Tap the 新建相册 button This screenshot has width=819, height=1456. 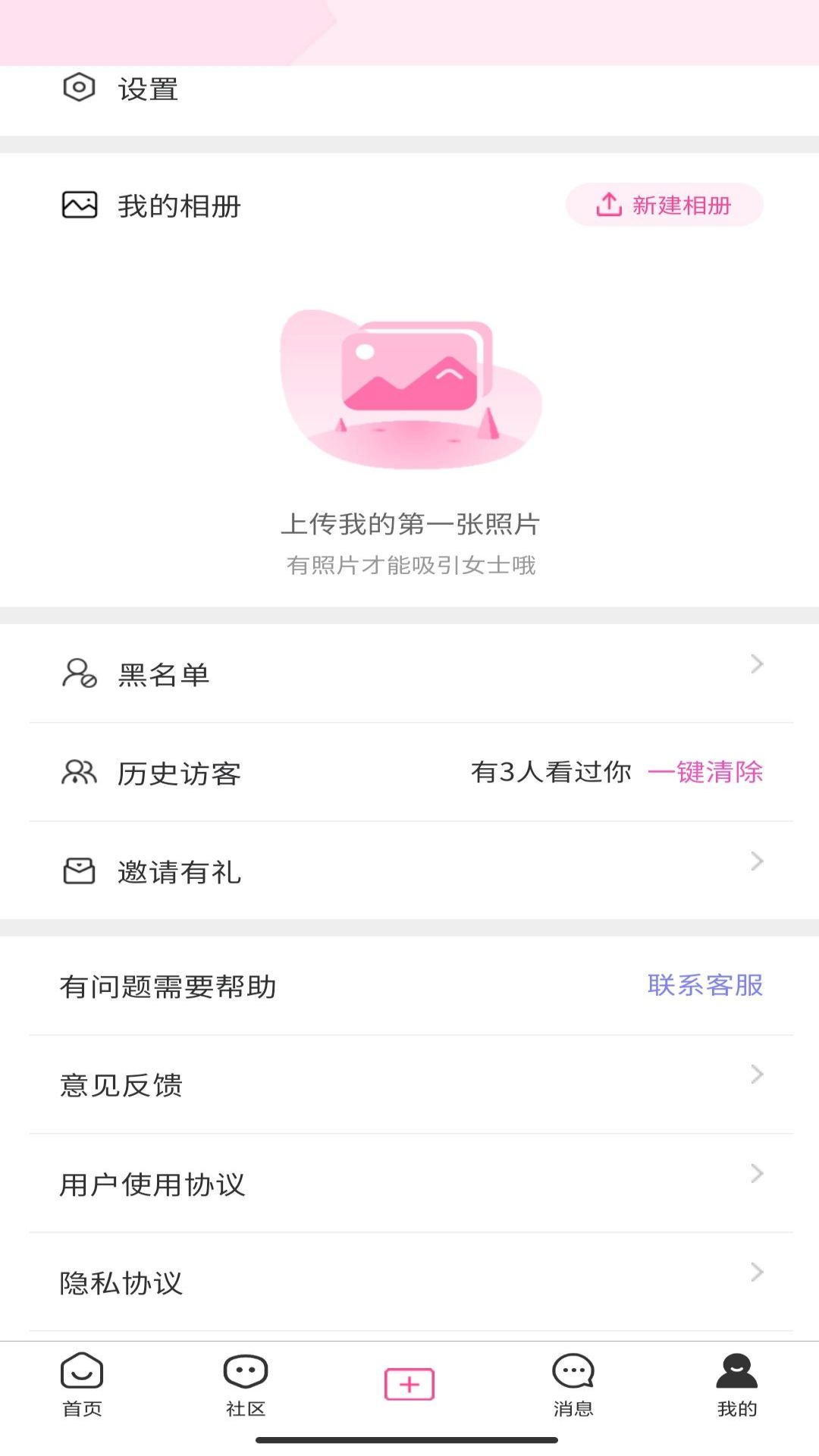click(664, 205)
